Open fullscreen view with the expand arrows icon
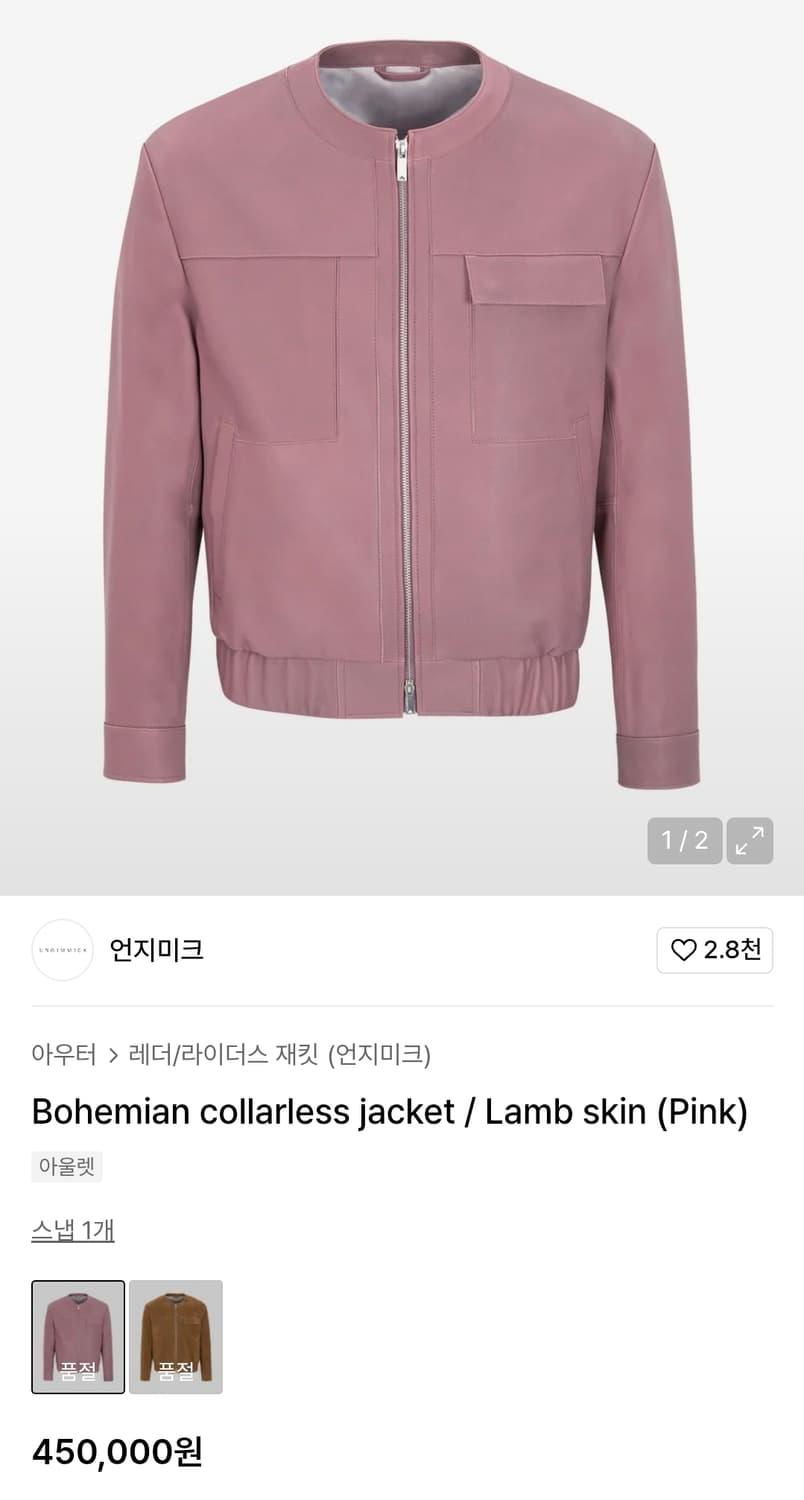 [750, 840]
